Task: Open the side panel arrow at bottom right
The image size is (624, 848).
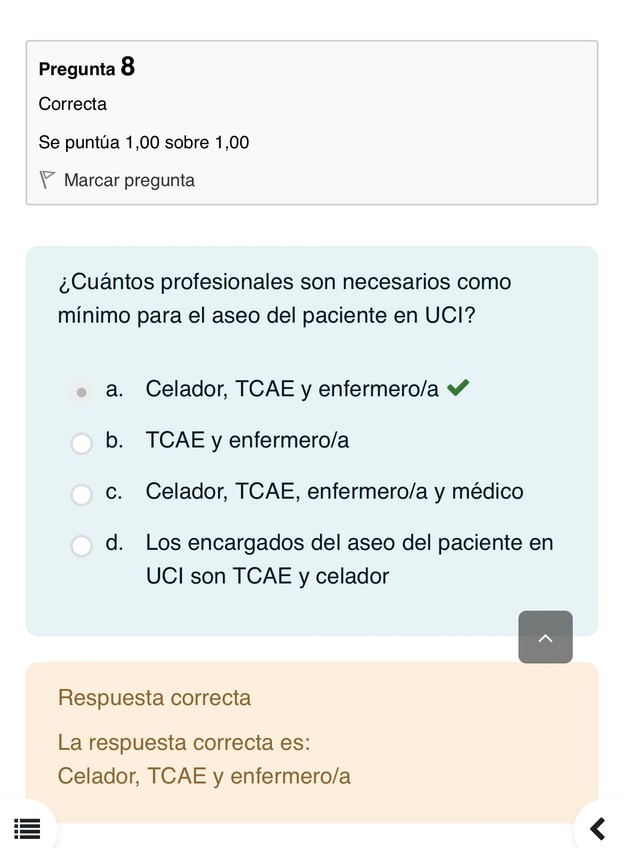Action: coord(598,828)
